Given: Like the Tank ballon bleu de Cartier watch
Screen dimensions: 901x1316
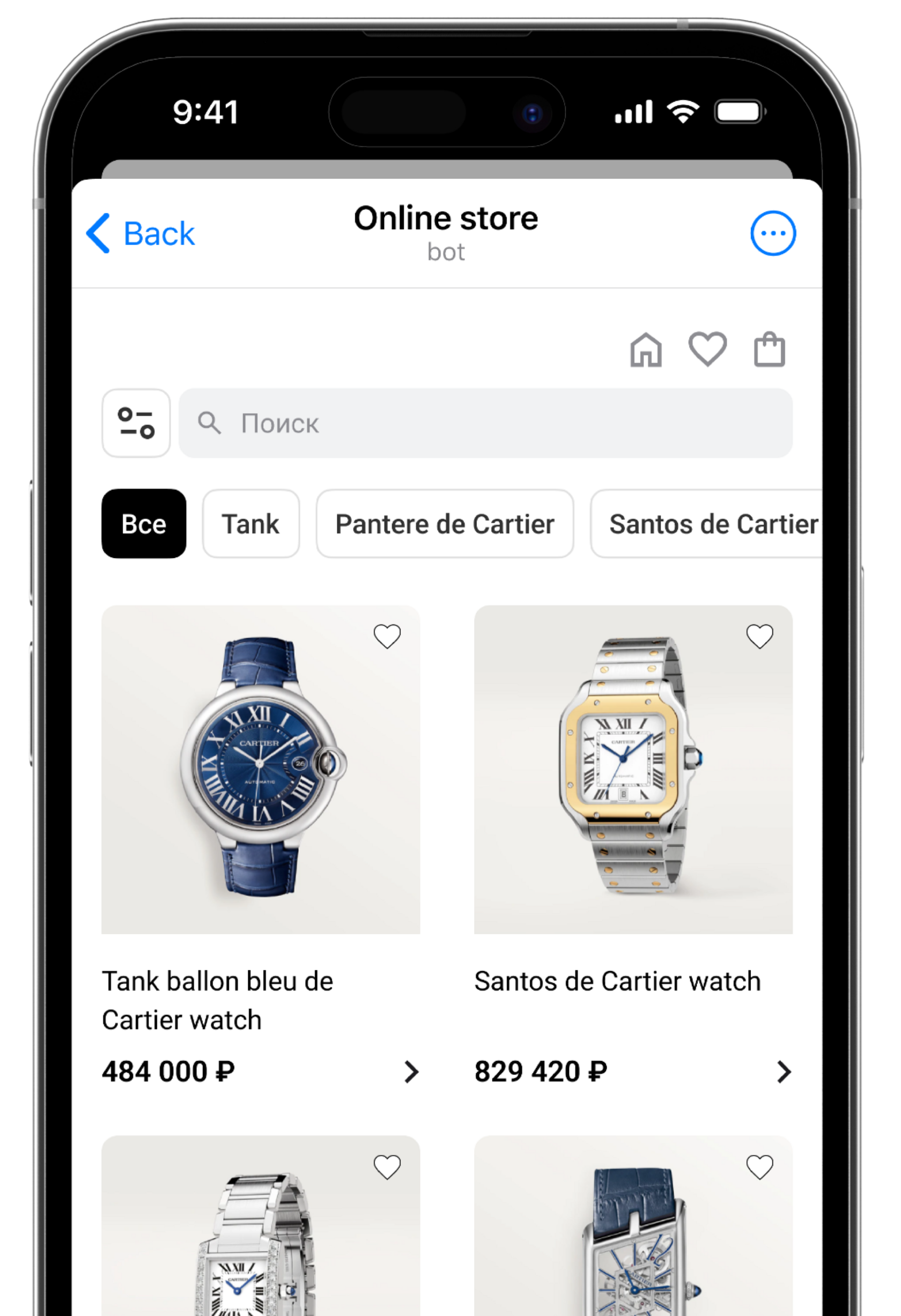Looking at the screenshot, I should (x=387, y=637).
